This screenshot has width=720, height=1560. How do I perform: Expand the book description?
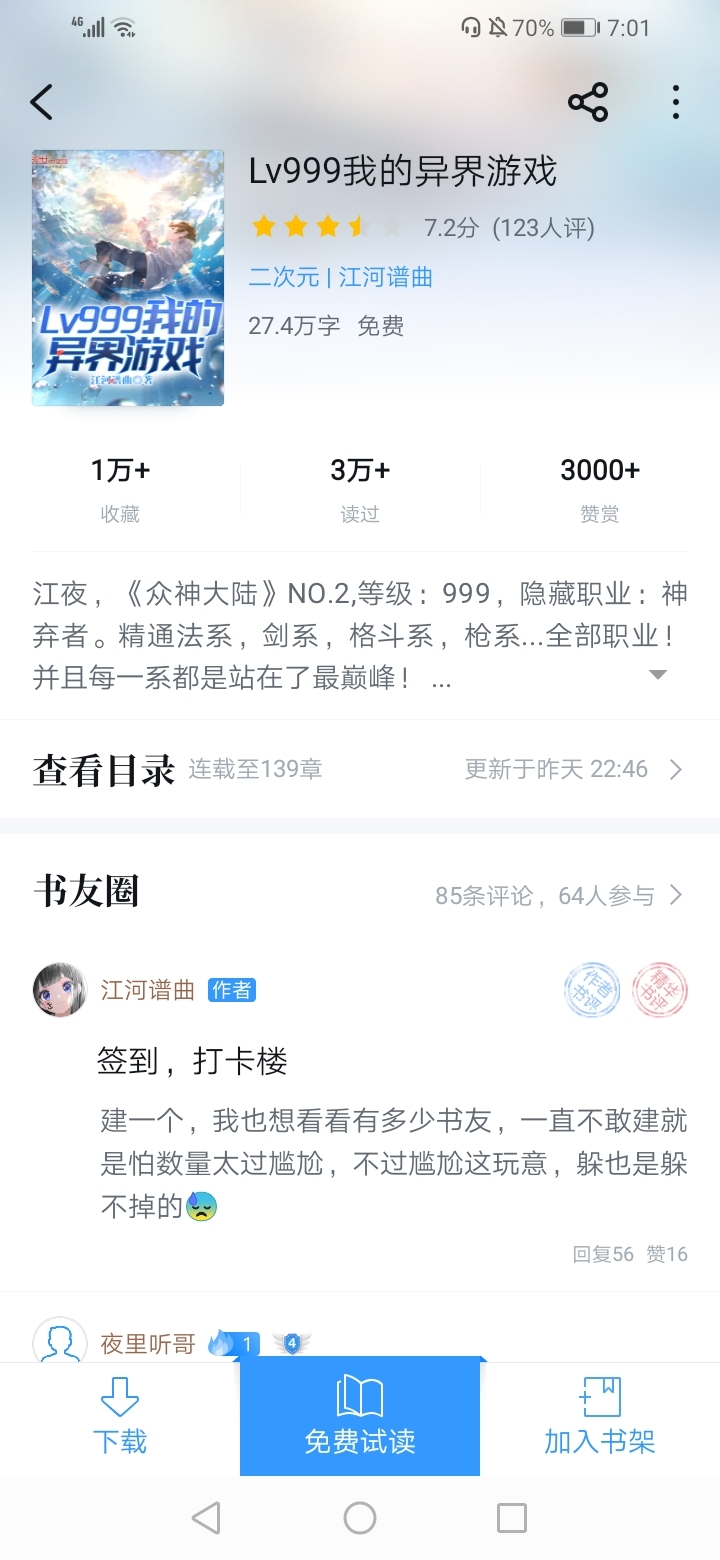click(x=658, y=675)
